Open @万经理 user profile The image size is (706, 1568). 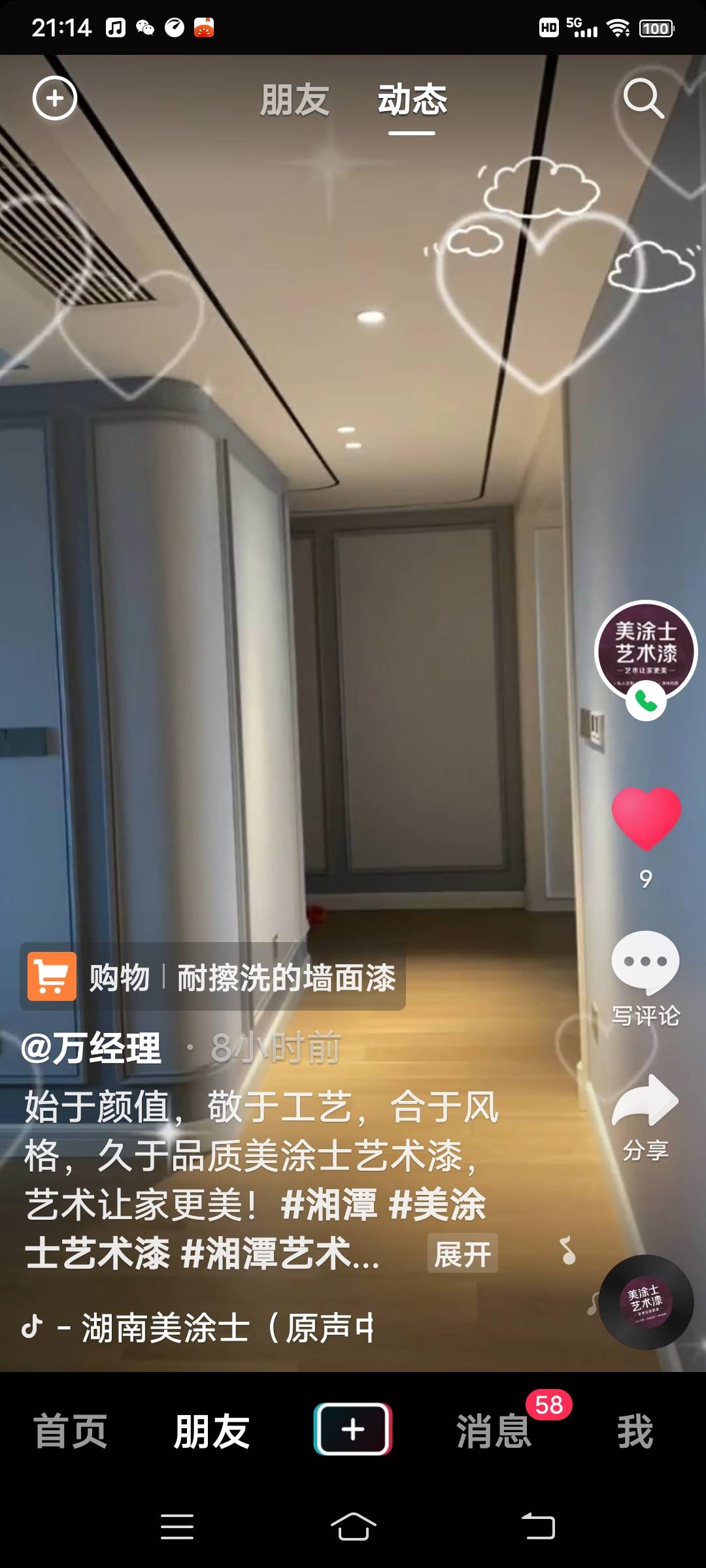(92, 1048)
